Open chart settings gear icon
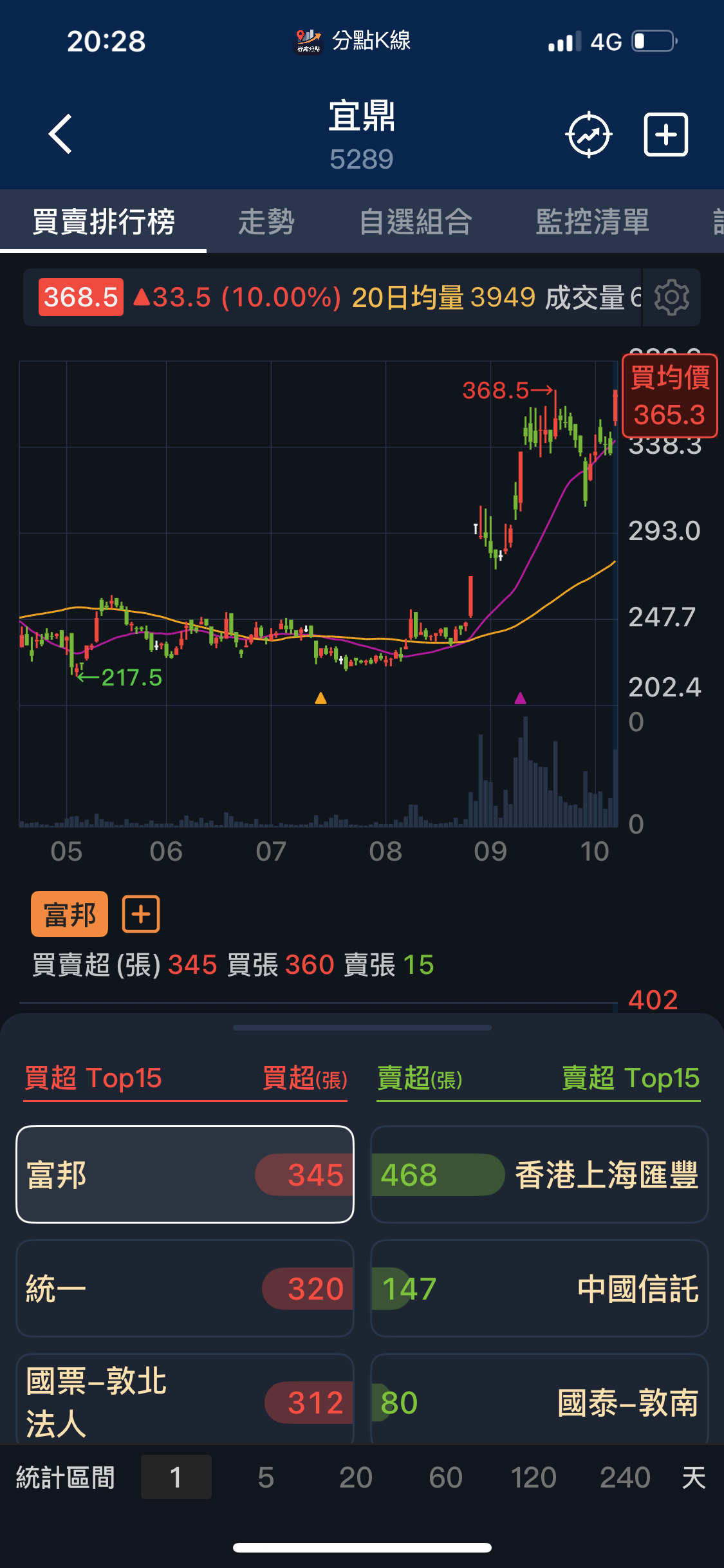Screen dimensions: 724x1568 671,297
